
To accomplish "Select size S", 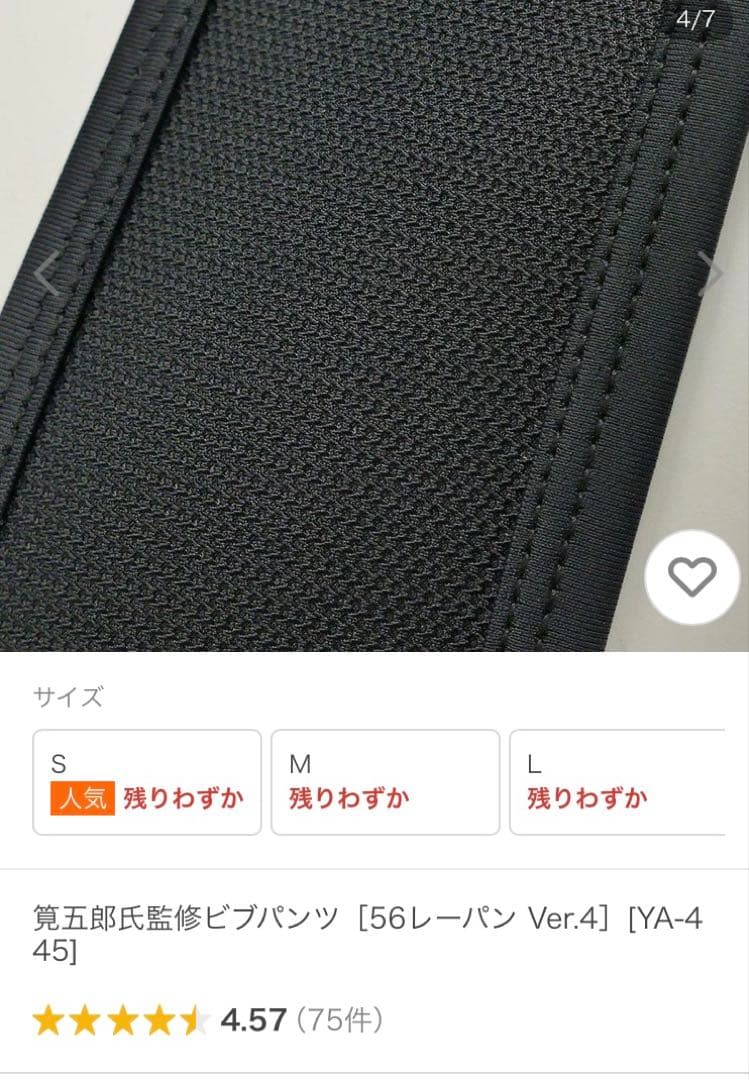I will [146, 782].
